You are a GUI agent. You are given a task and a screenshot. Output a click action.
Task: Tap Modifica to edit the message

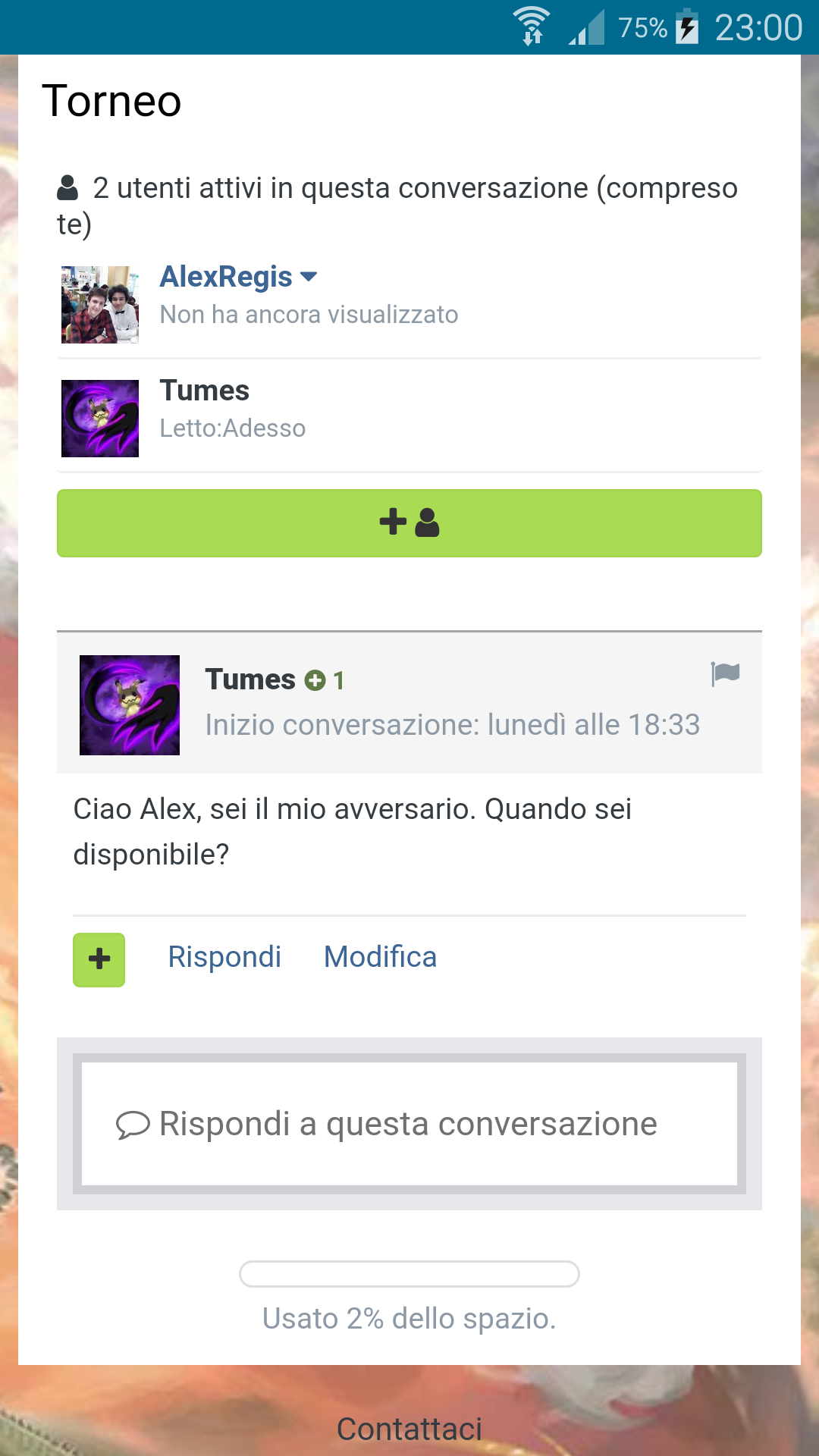[x=380, y=957]
